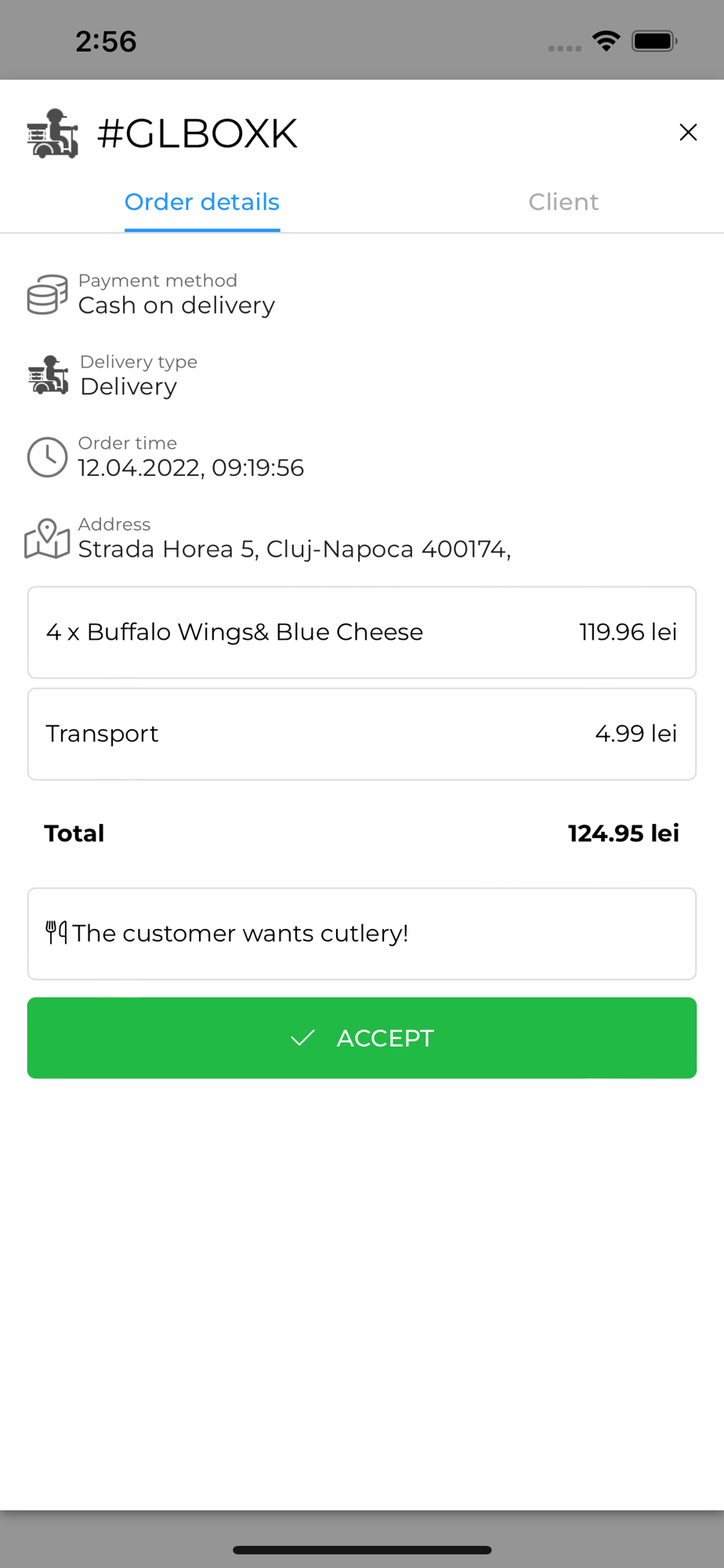Switch to the Client tab
This screenshot has height=1568, width=724.
click(563, 202)
